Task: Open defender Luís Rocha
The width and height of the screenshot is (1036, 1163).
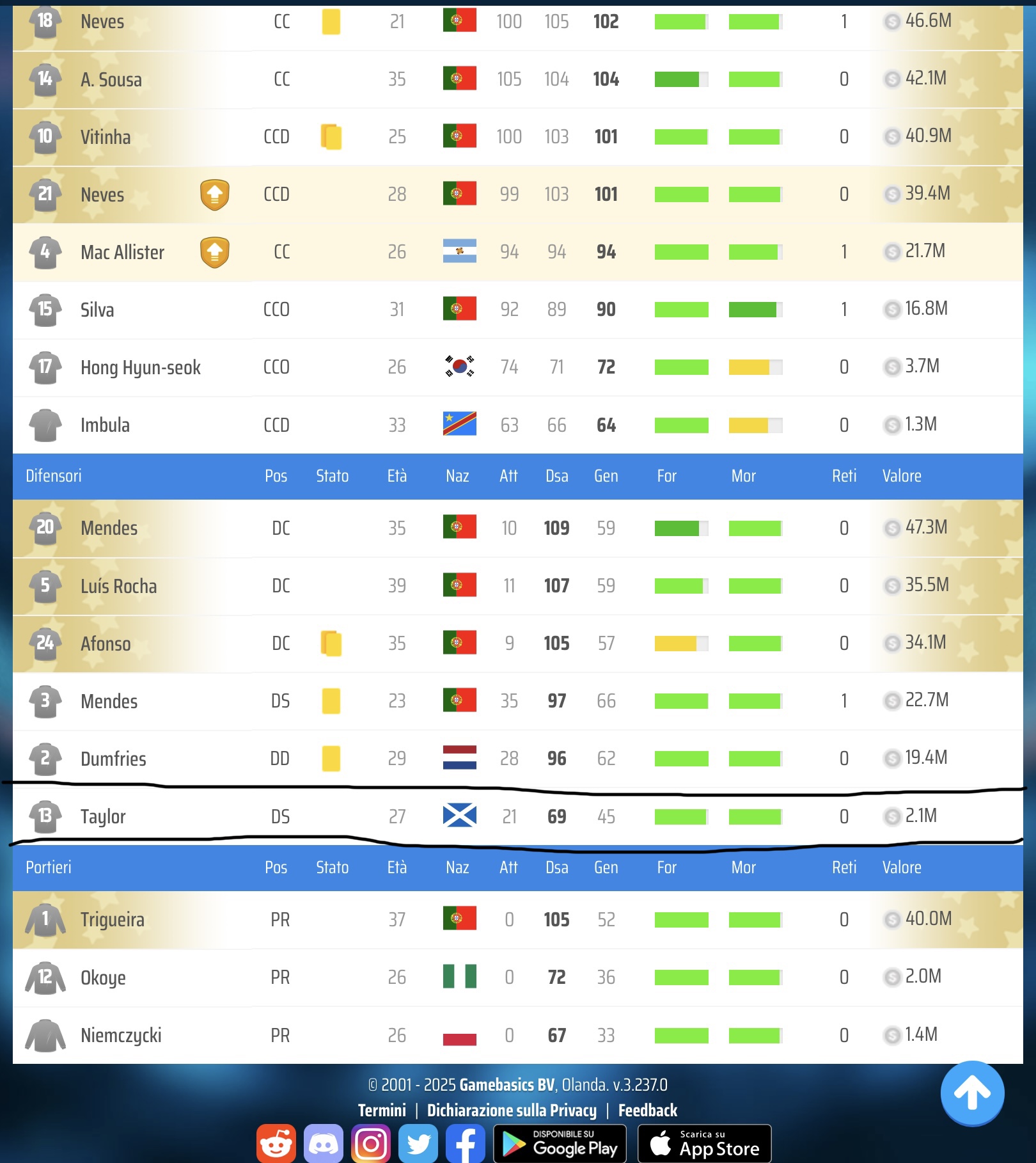Action: click(x=118, y=586)
